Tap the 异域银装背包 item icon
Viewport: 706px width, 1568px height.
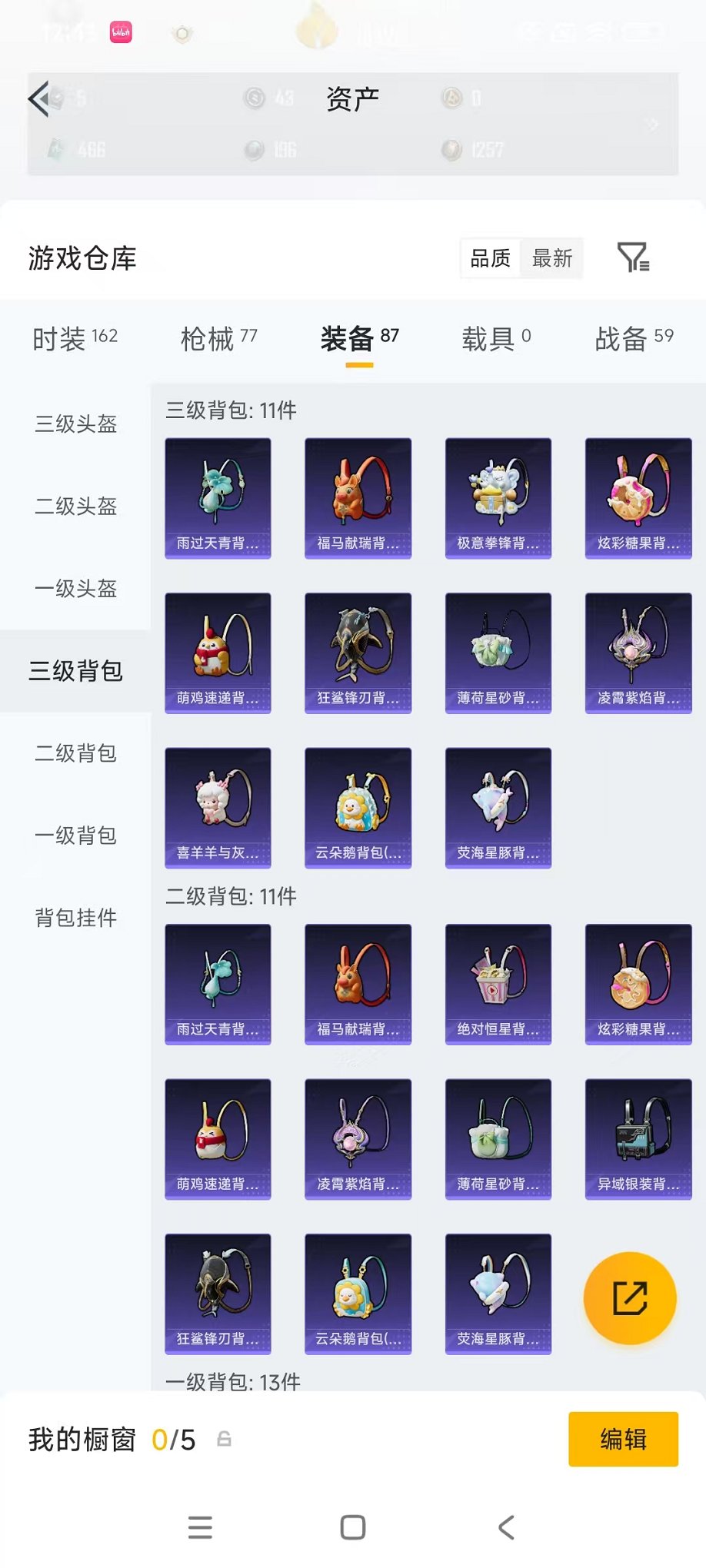(638, 1138)
